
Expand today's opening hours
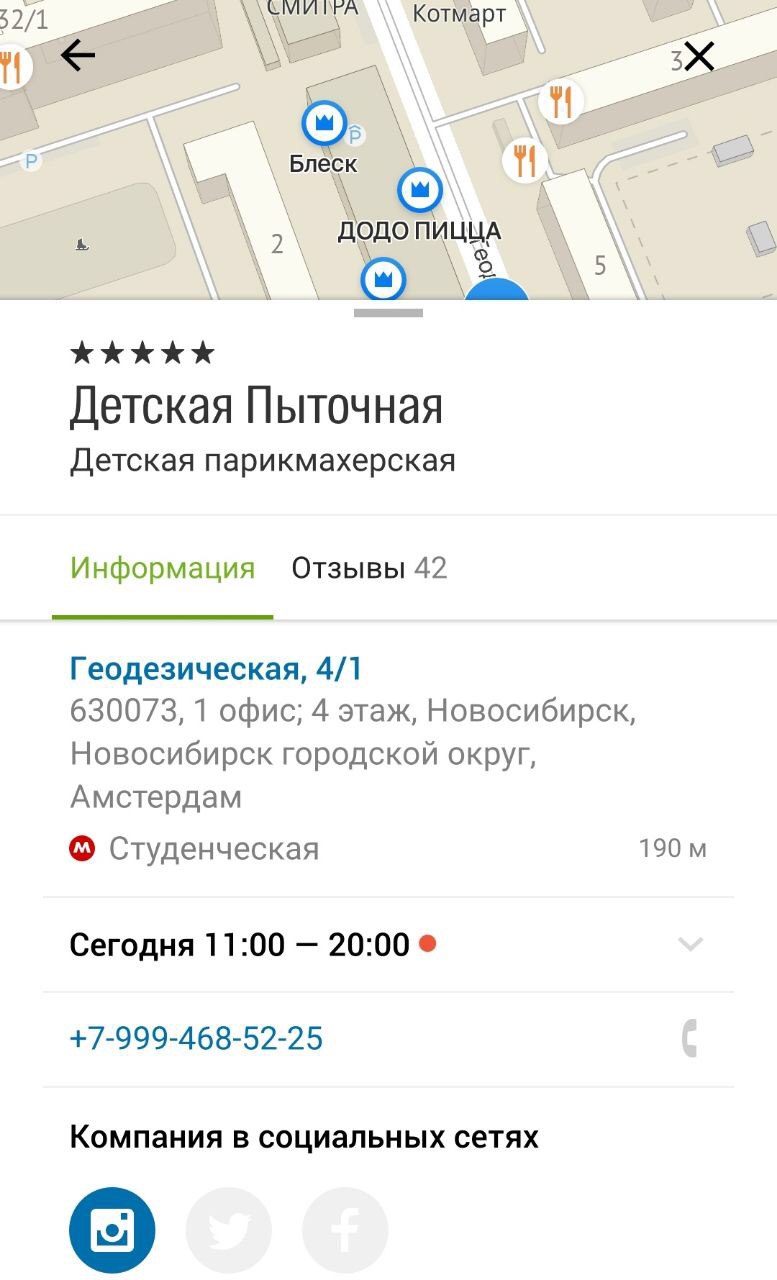tap(690, 944)
